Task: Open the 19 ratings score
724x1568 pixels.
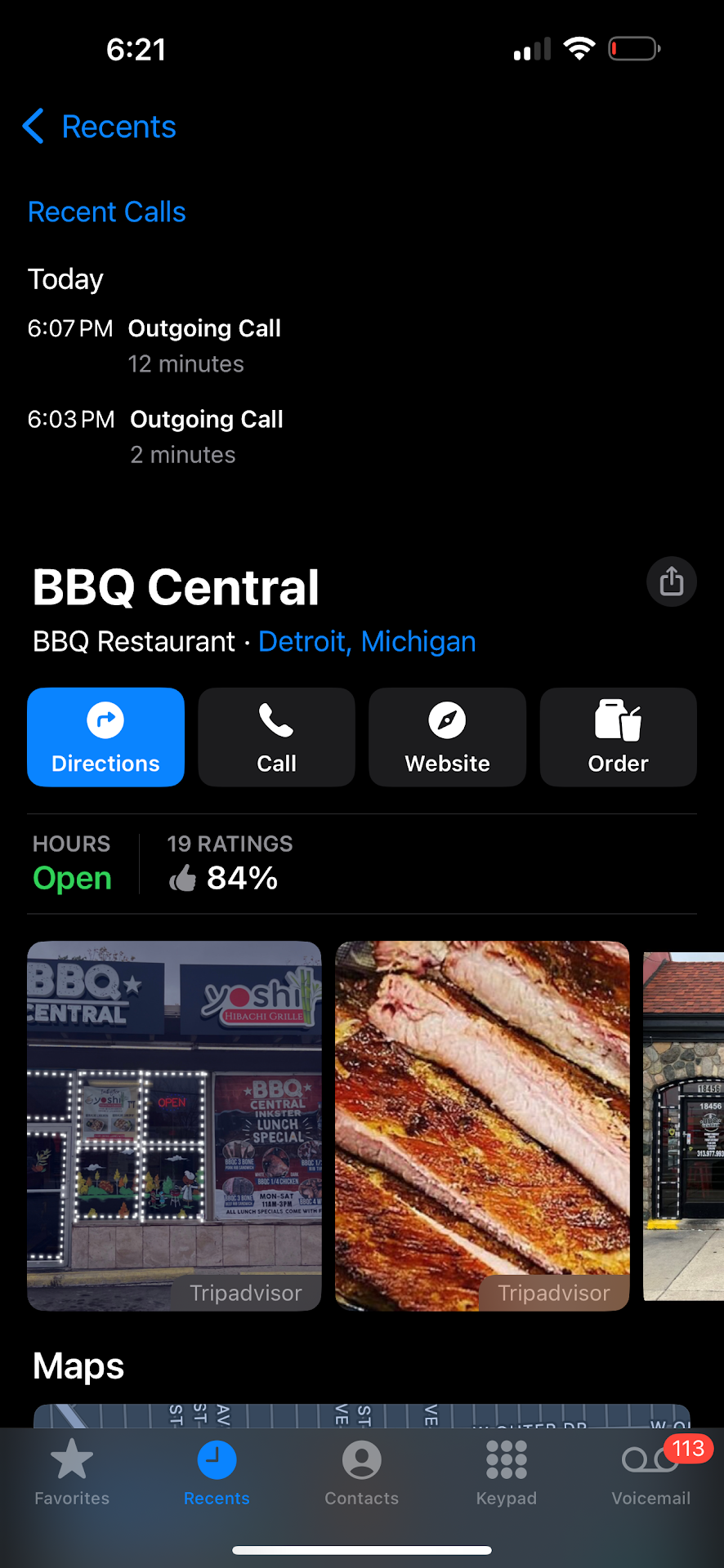Action: tap(229, 864)
